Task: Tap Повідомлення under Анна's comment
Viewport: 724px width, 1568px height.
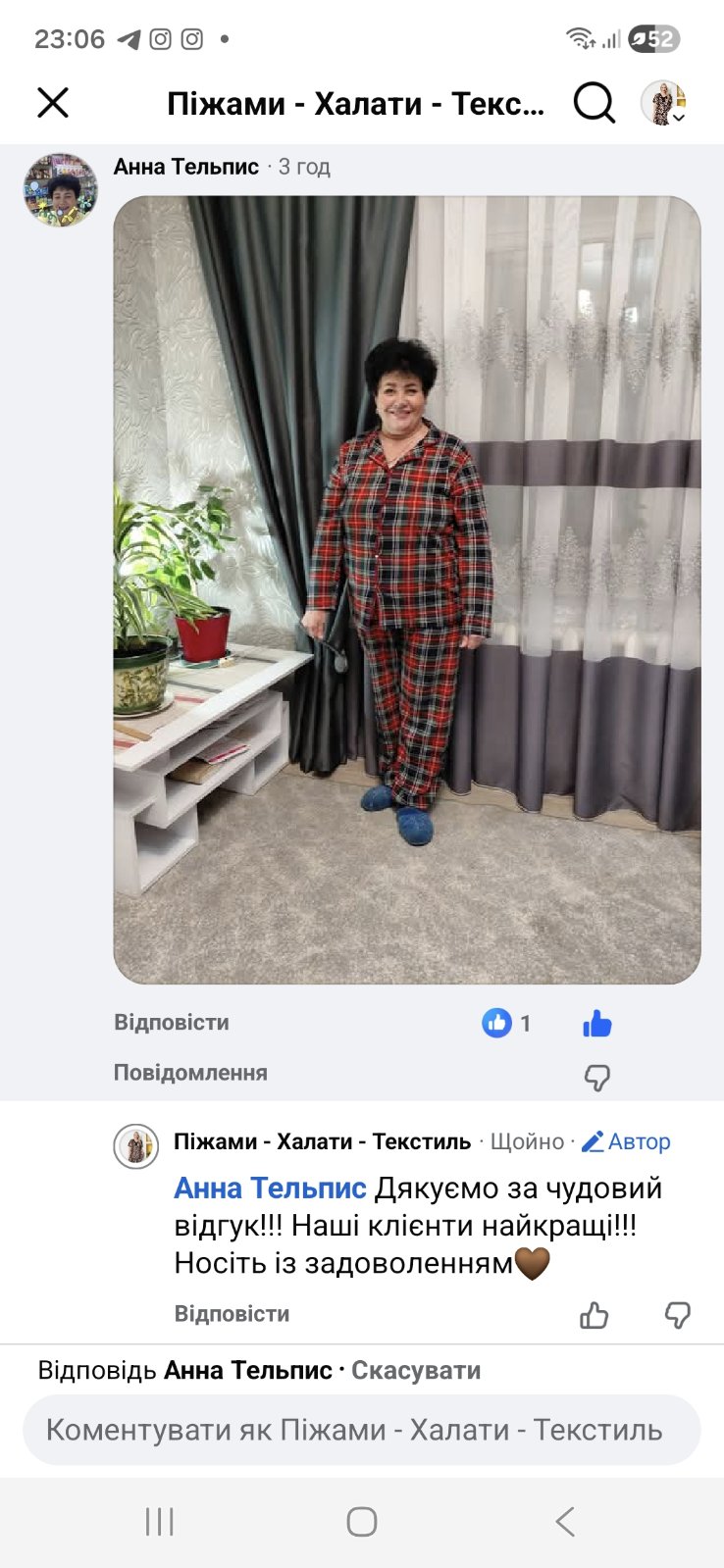Action: tap(190, 1072)
